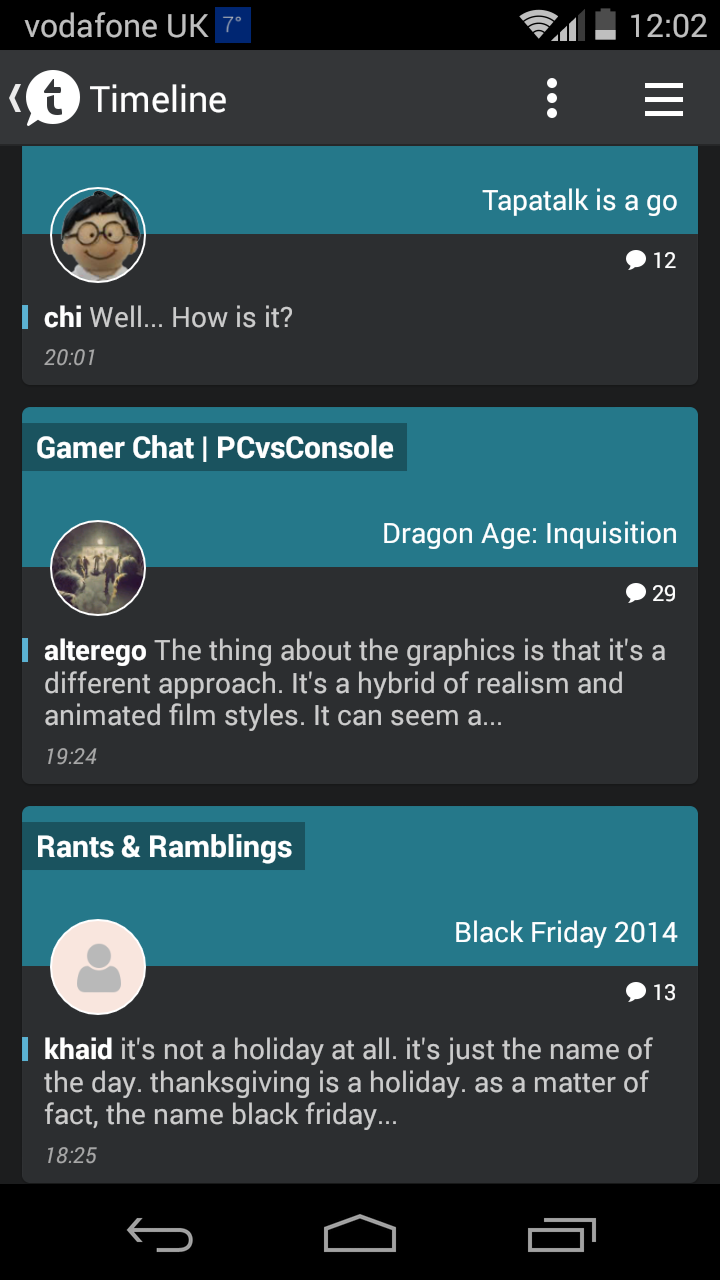Open the hamburger drawer menu
The height and width of the screenshot is (1280, 720).
[663, 99]
